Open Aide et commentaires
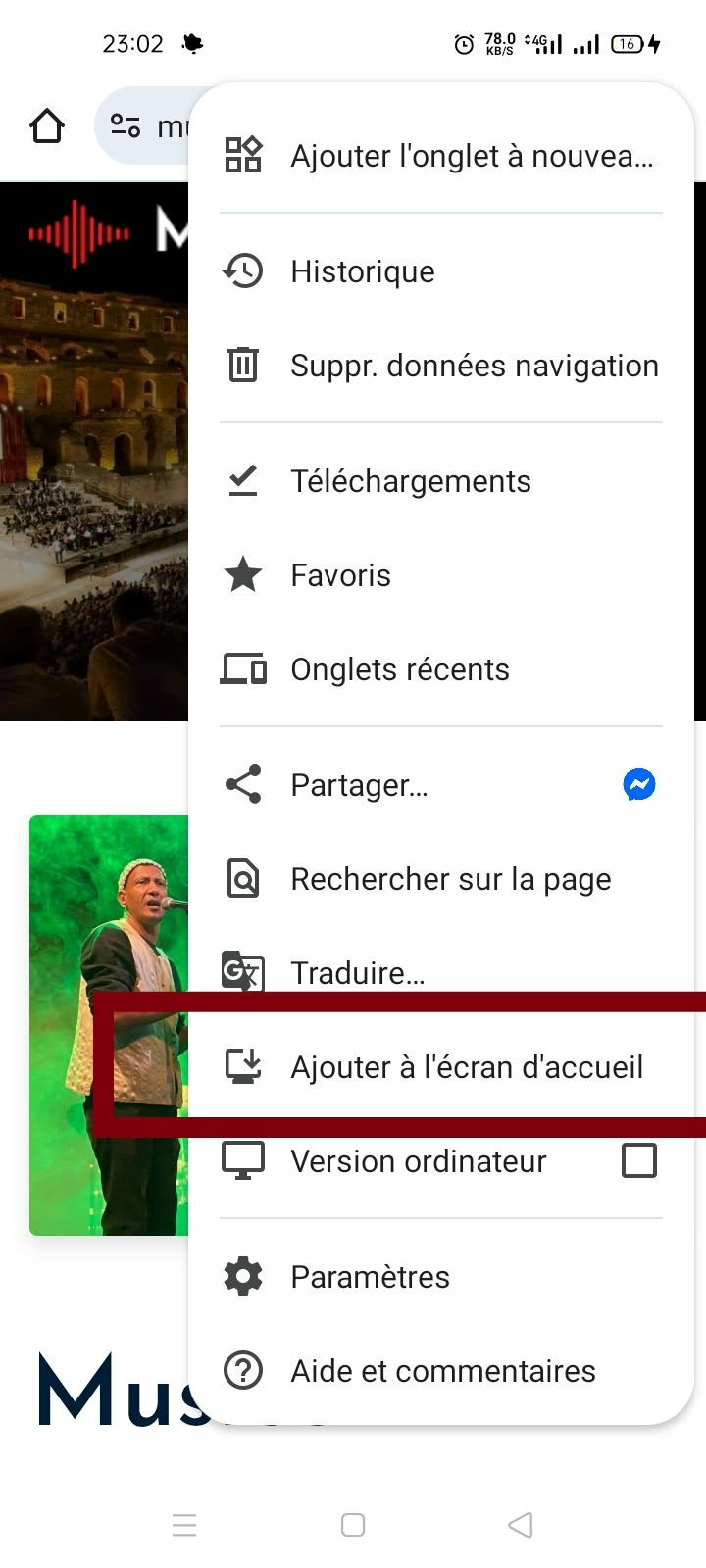 (442, 1371)
